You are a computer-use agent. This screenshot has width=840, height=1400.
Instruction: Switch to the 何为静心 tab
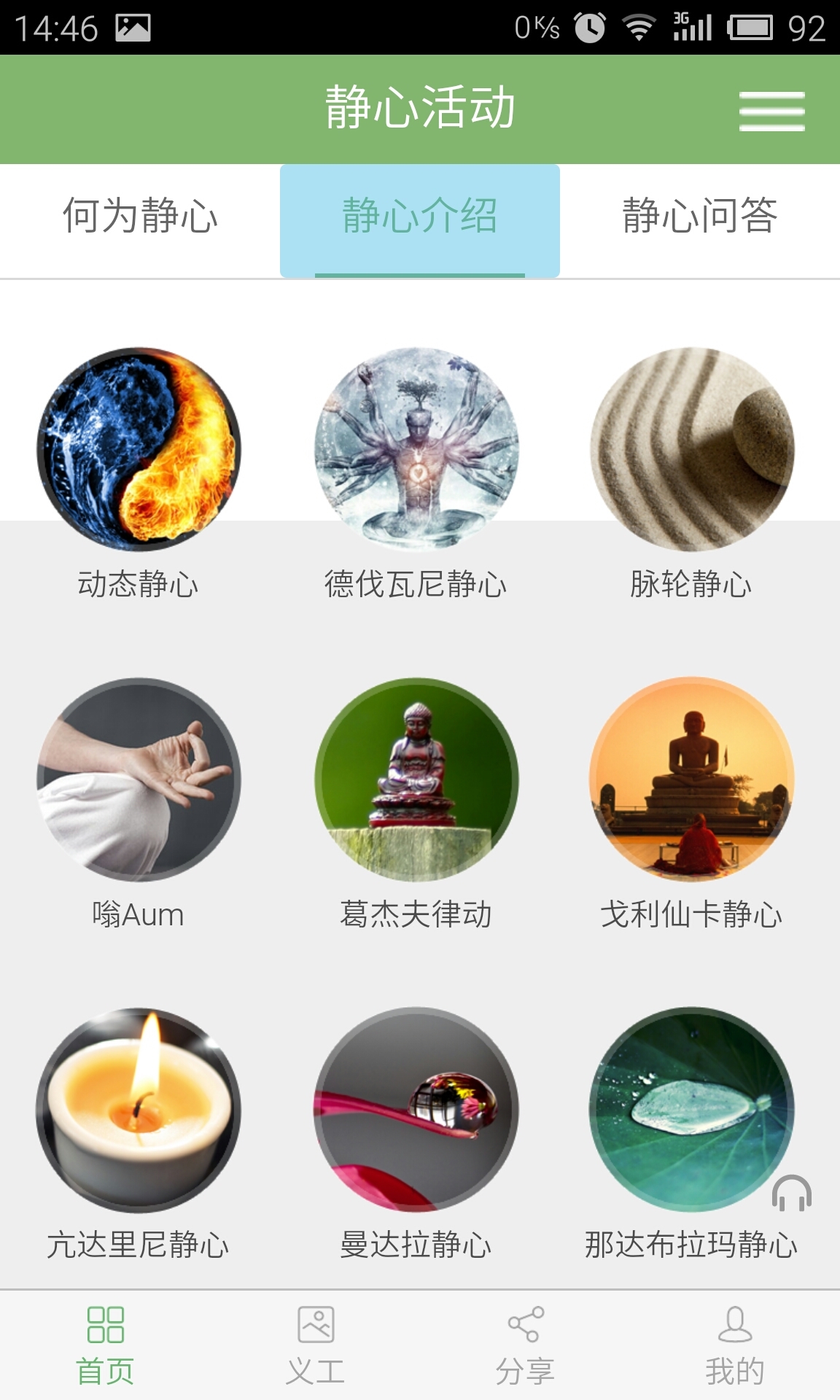point(140,217)
